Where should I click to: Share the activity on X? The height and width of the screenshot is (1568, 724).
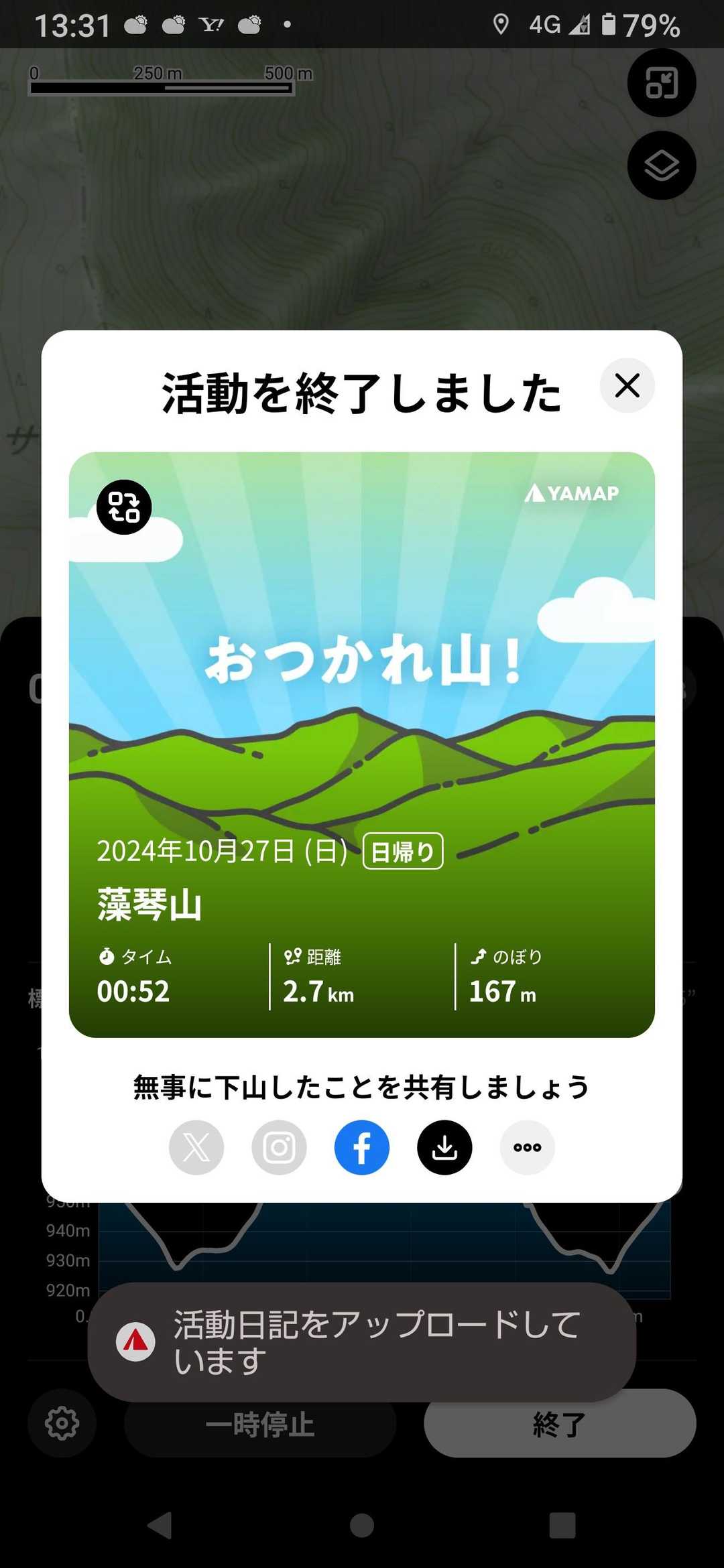(196, 1148)
